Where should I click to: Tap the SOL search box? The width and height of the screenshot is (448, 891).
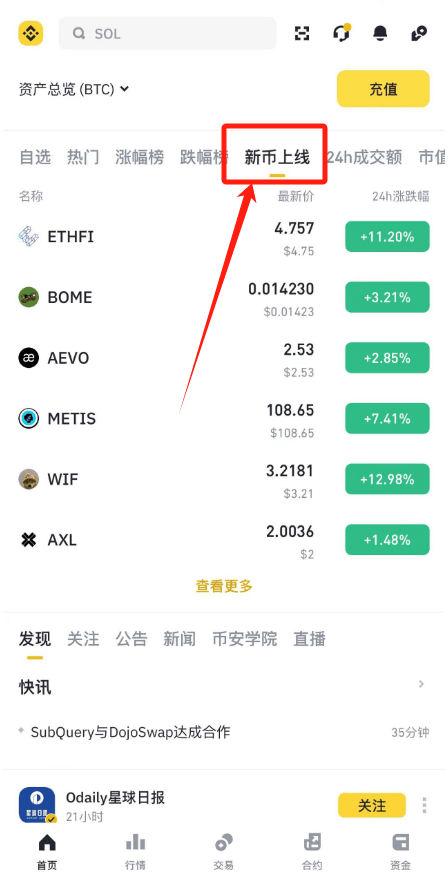point(167,34)
